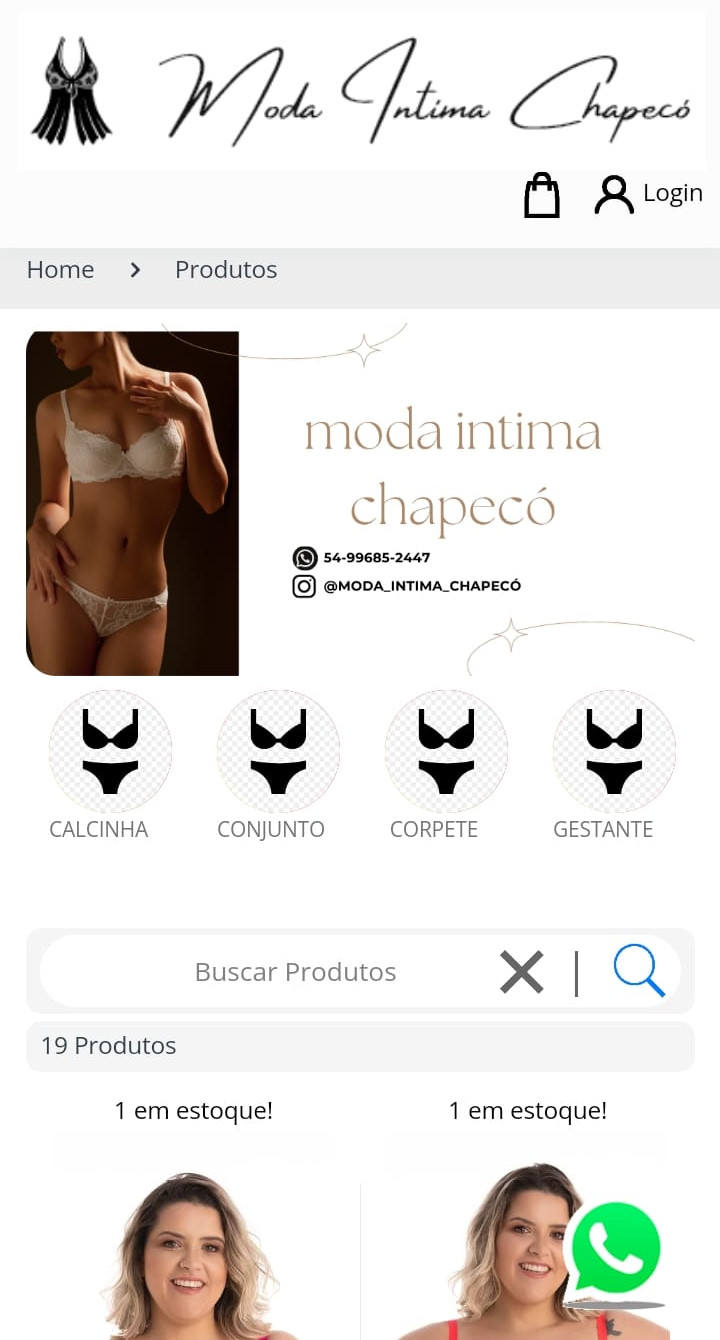Screen dimensions: 720x1340
Task: Tap the magnifying glass search icon
Action: [639, 972]
